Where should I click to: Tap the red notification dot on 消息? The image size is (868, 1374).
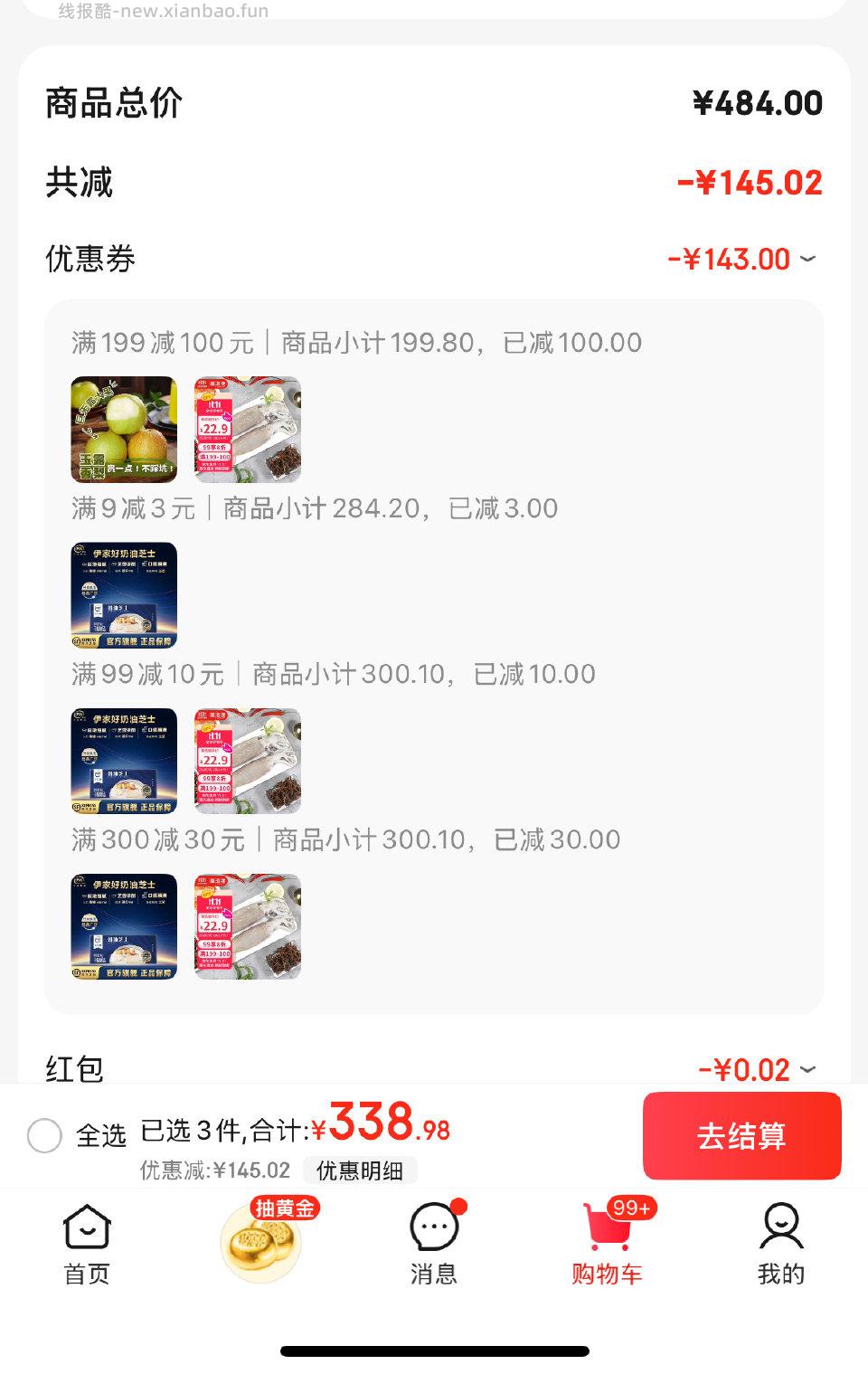[458, 1205]
